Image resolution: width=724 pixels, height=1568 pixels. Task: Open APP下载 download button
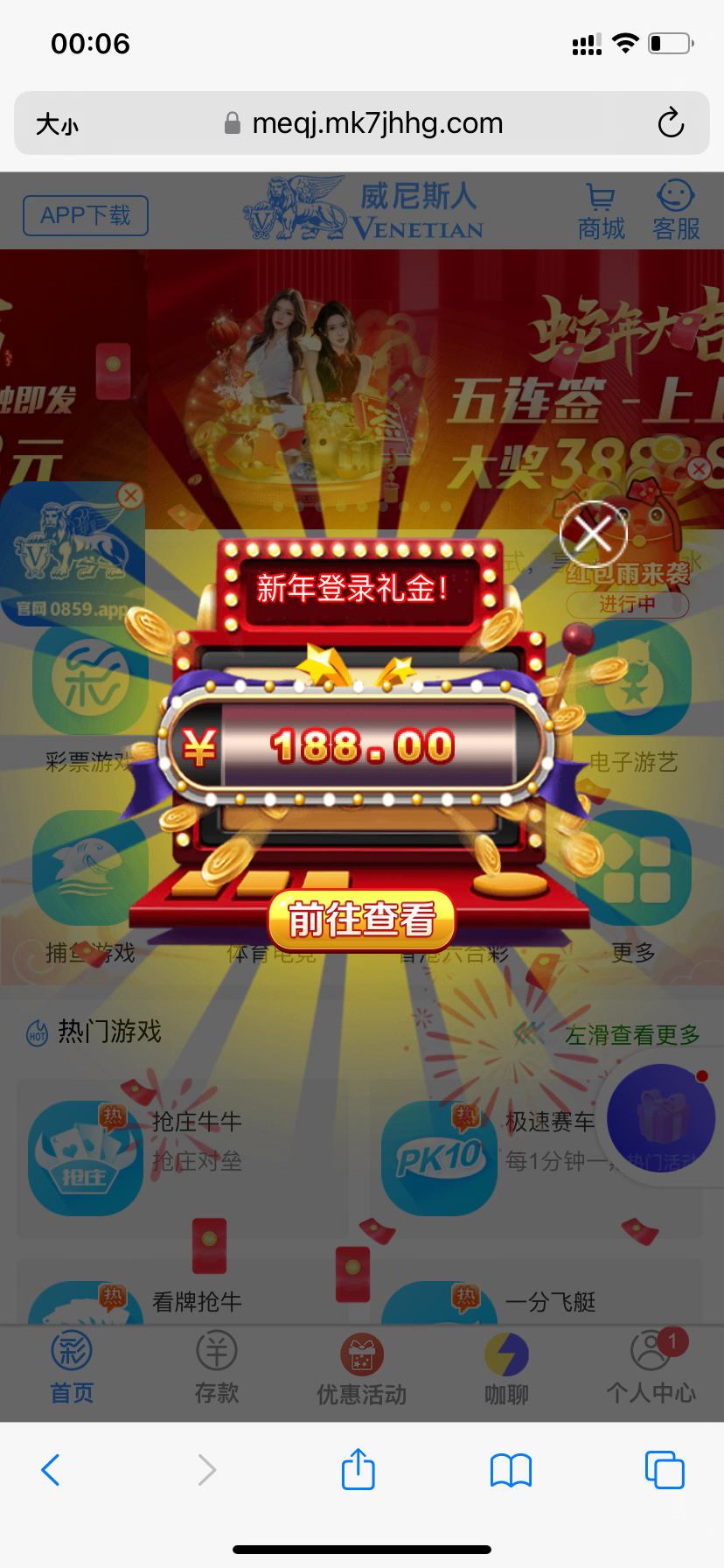(85, 215)
